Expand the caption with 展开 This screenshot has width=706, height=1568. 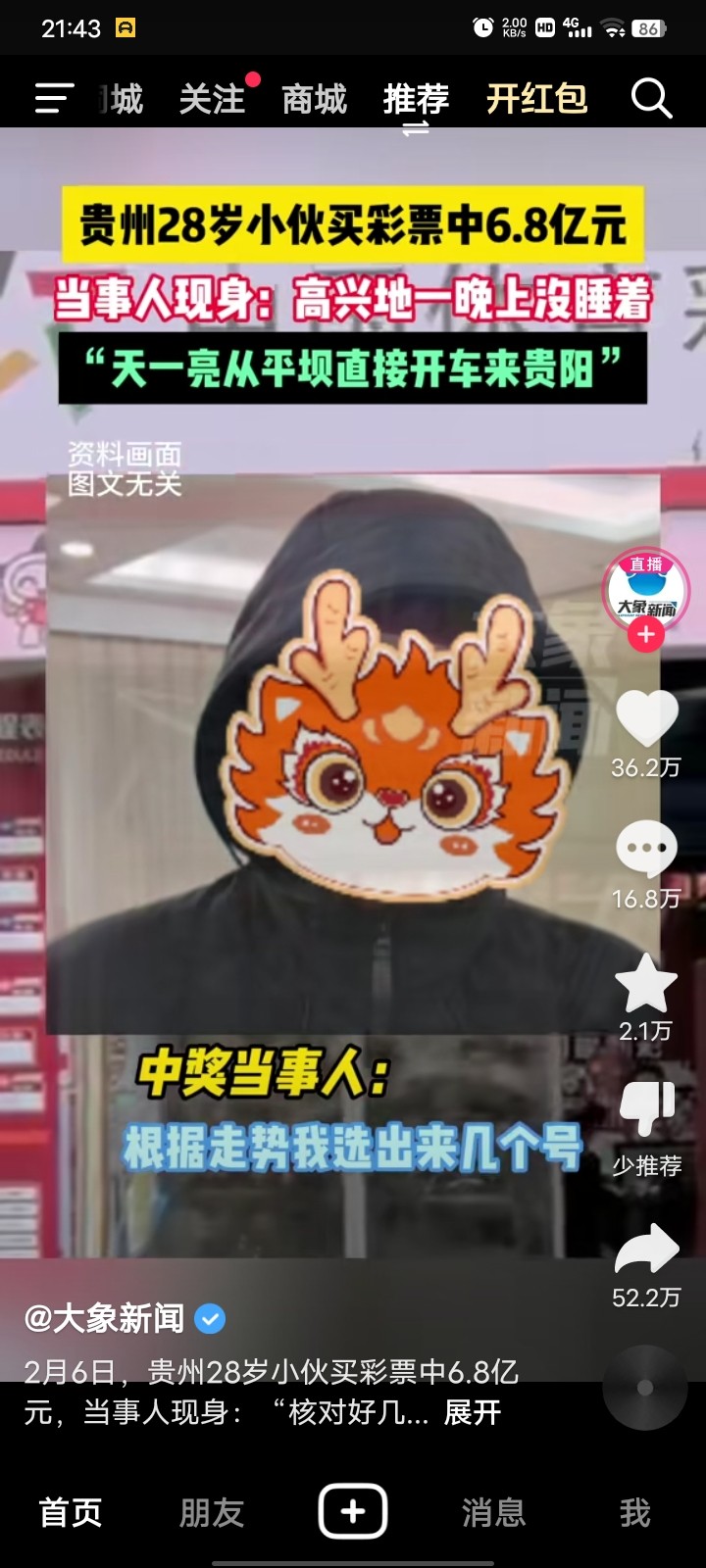pyautogui.click(x=473, y=1412)
